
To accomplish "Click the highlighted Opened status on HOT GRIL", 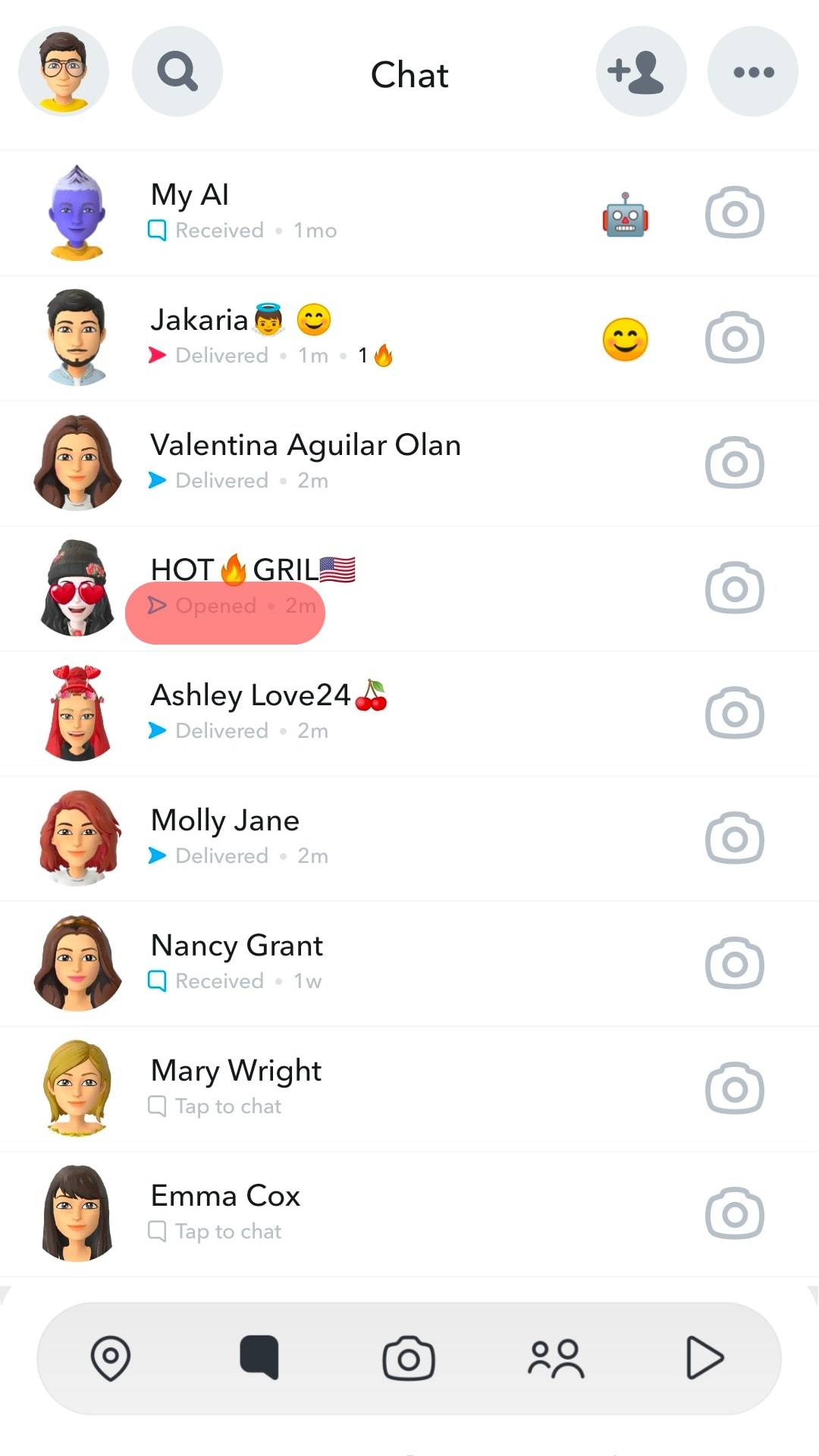I will [224, 606].
